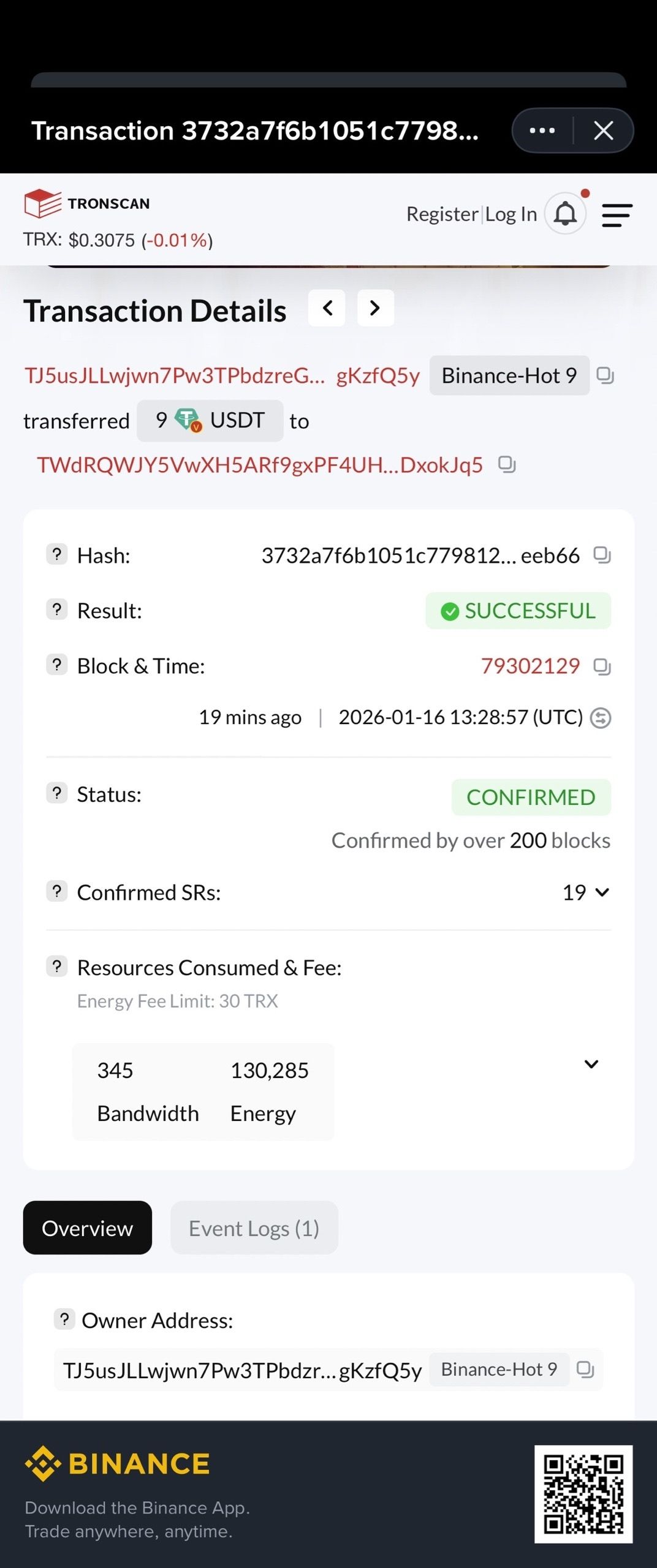657x1568 pixels.
Task: Expand Resources Consumed & Fee details
Action: coord(591,1064)
